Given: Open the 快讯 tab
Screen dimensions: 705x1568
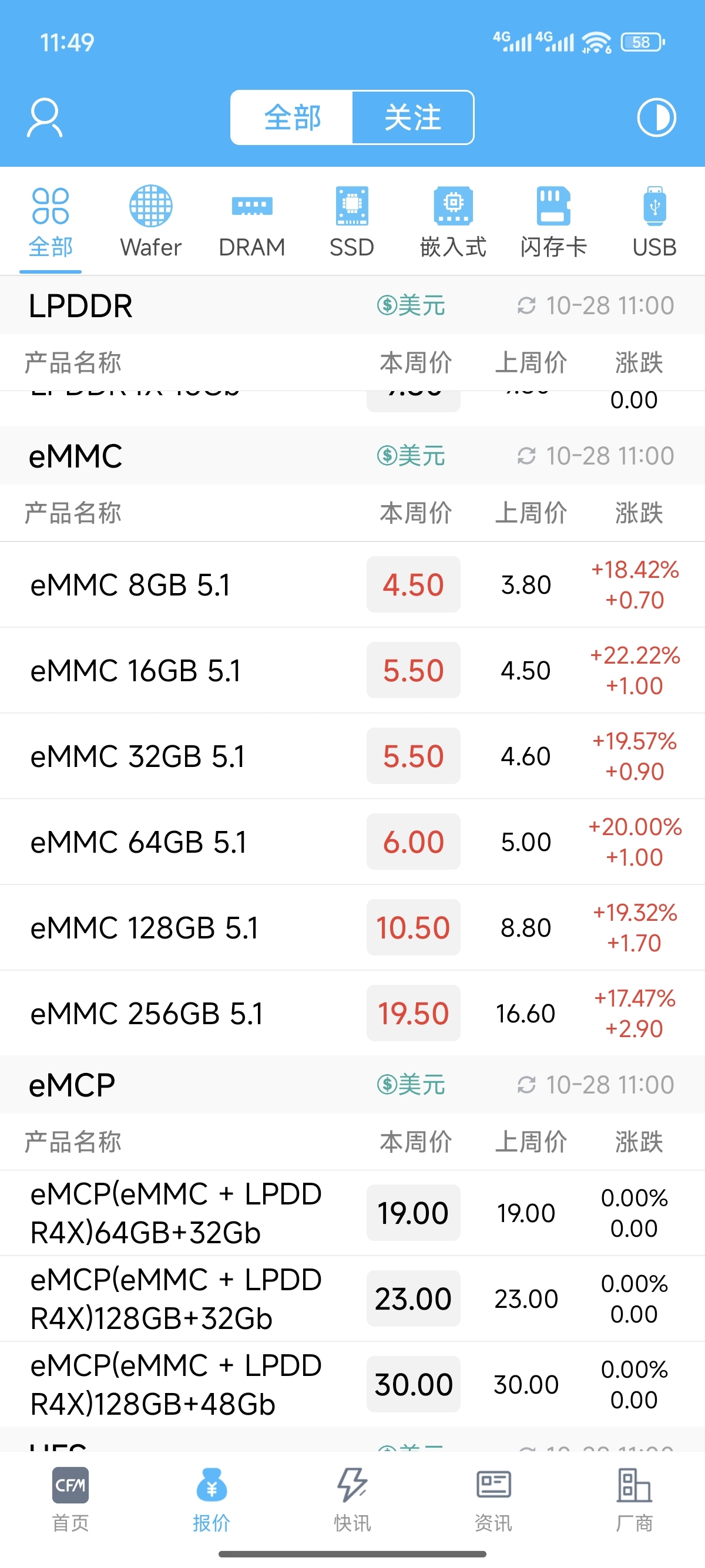Looking at the screenshot, I should coord(352,1499).
